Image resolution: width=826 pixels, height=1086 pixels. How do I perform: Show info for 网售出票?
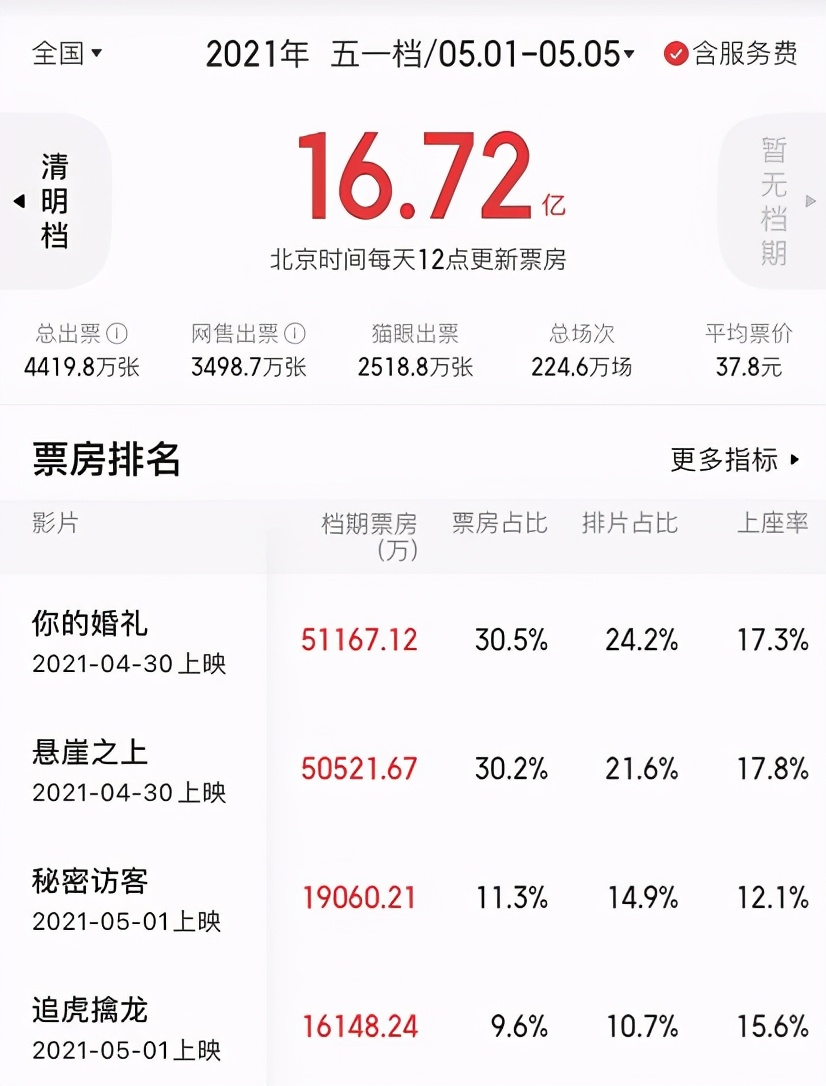(295, 334)
